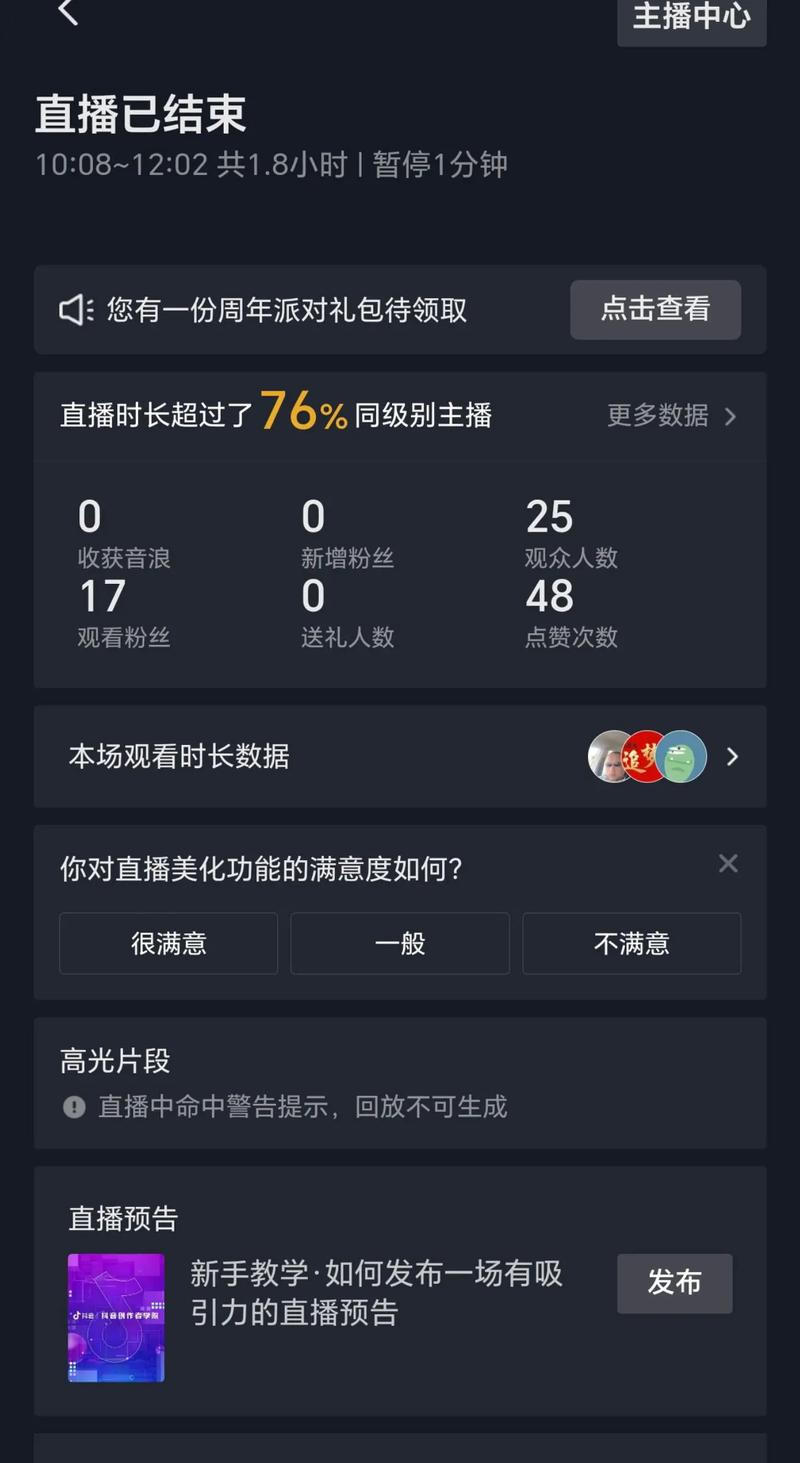This screenshot has width=800, height=1463.
Task: Click the speaker icon beside the gift notification
Action: point(74,310)
